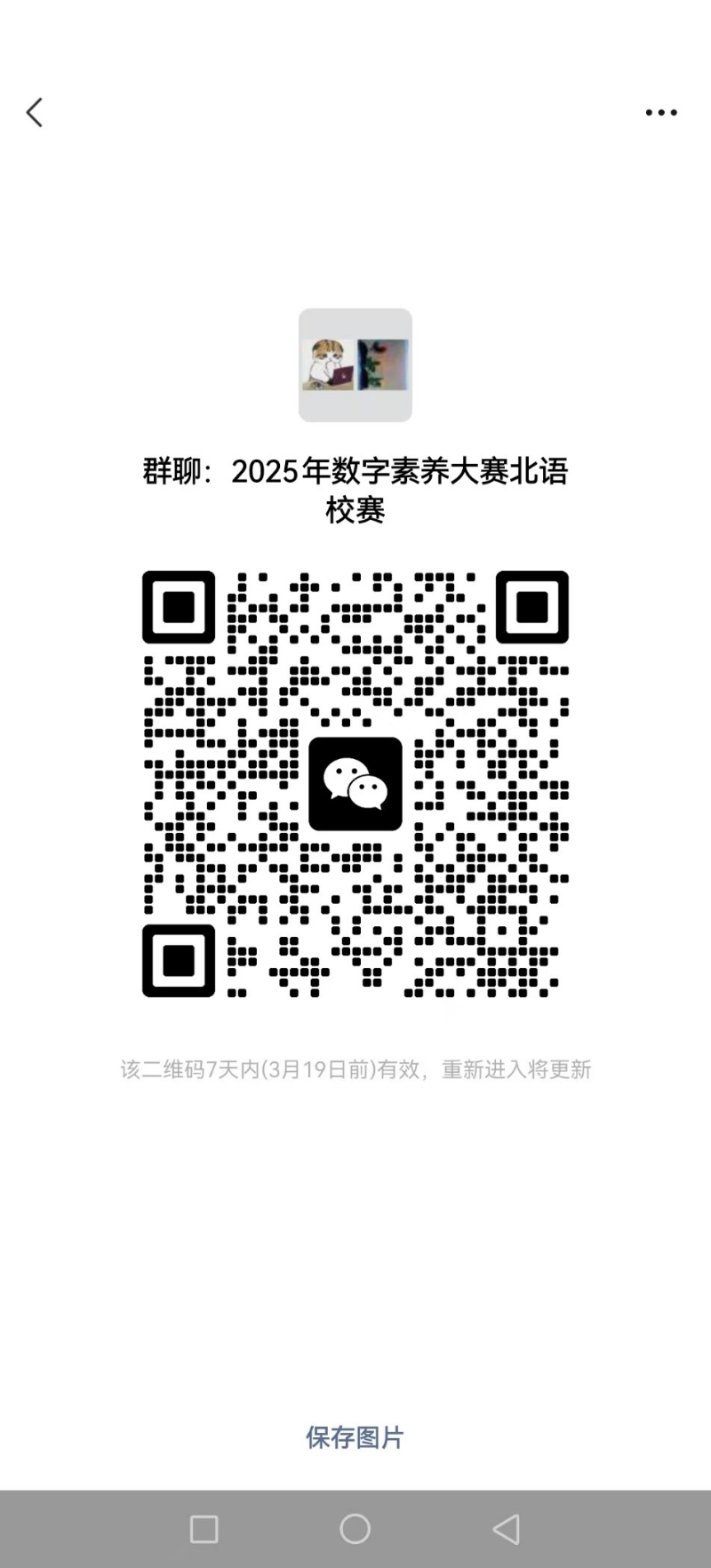The image size is (711, 1568).
Task: Open recent apps with the square button
Action: tap(204, 1529)
